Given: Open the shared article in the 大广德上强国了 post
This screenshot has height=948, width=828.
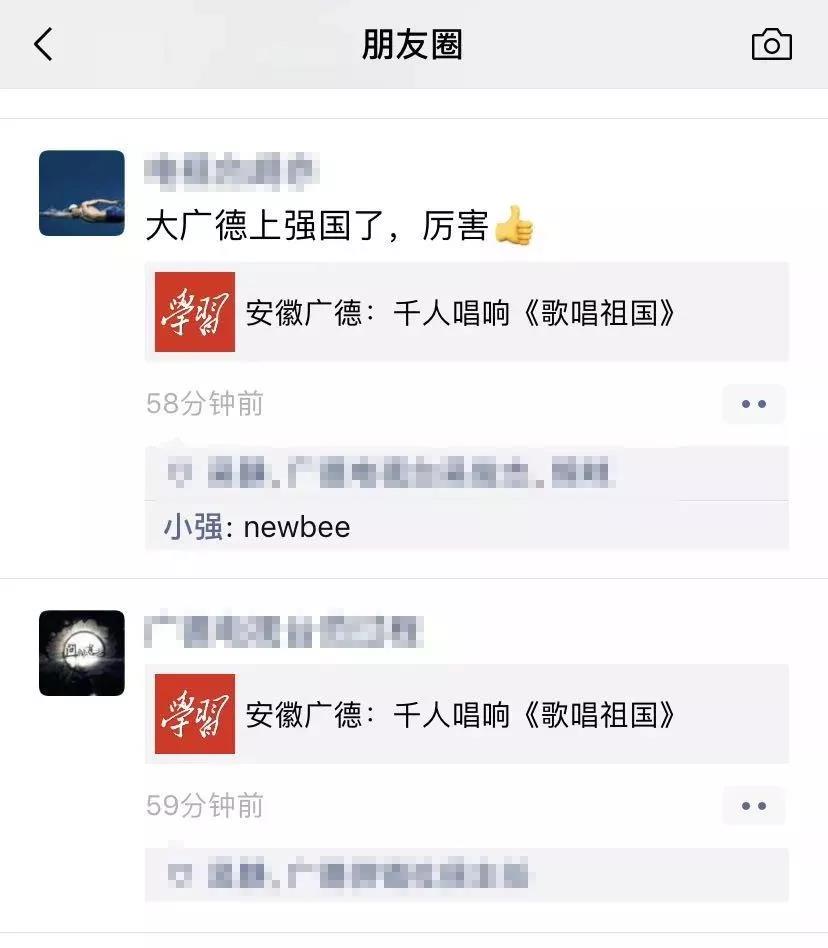Looking at the screenshot, I should (466, 312).
